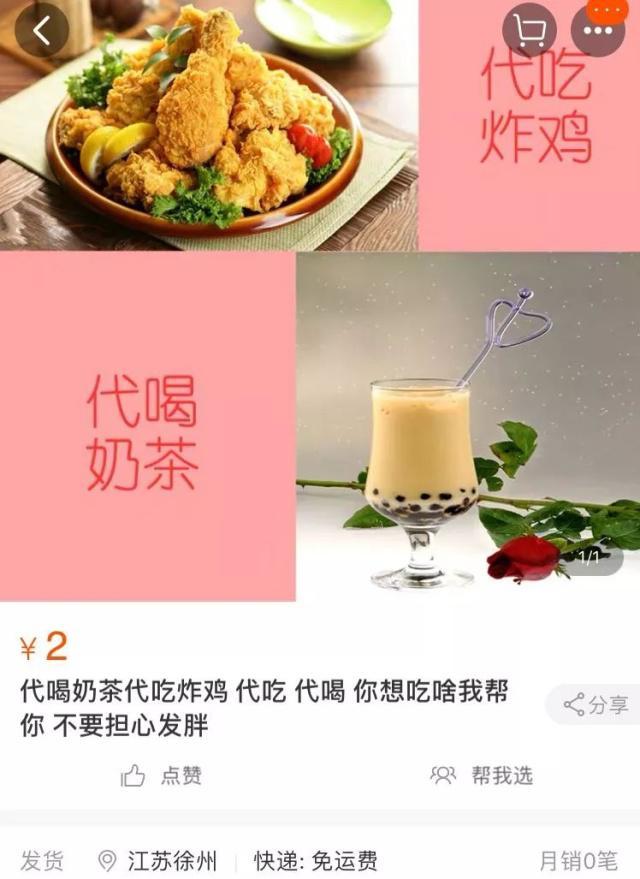
Task: Like the item with 点赞
Action: [x=162, y=775]
